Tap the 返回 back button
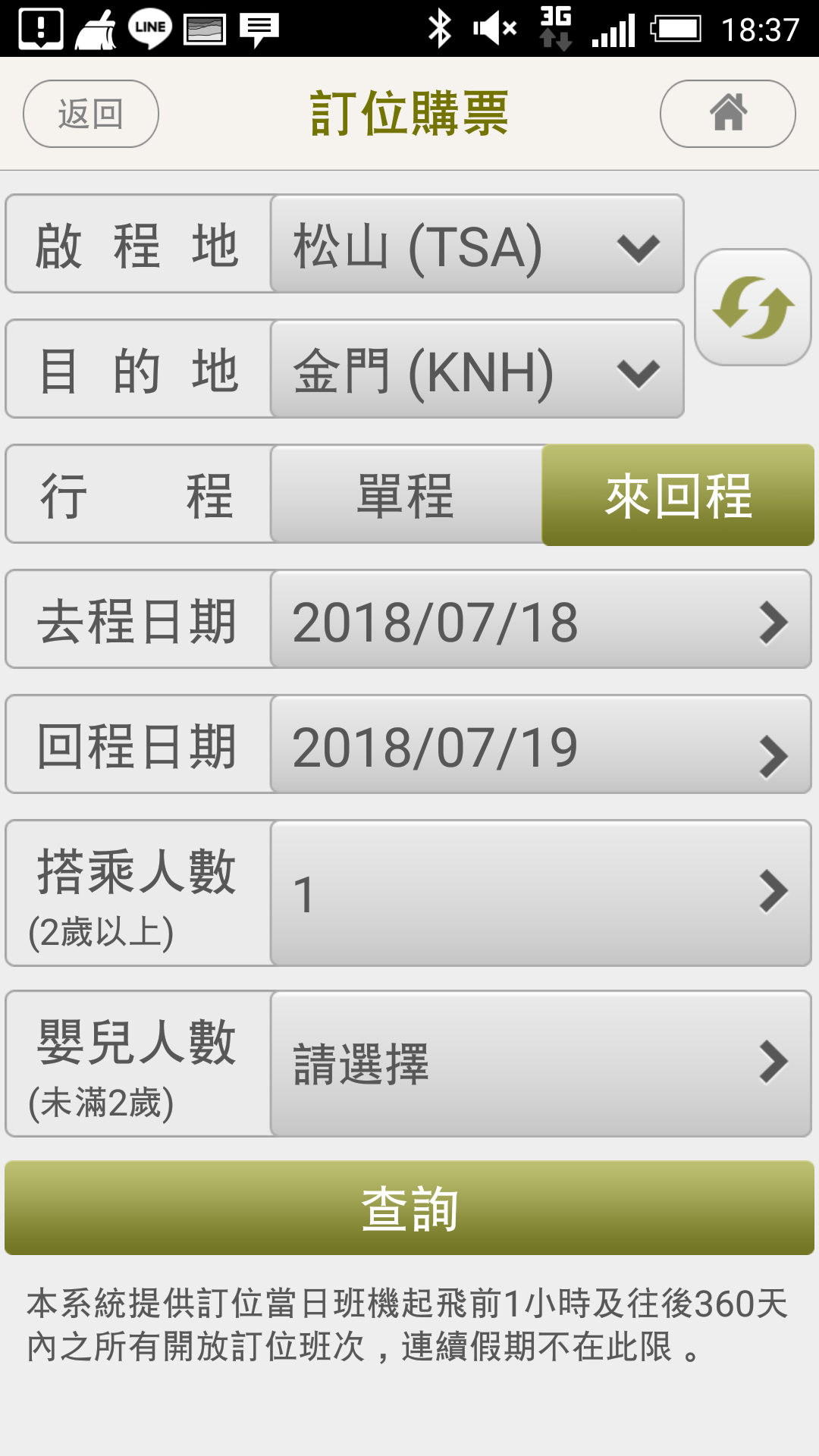Viewport: 819px width, 1456px height. (91, 114)
